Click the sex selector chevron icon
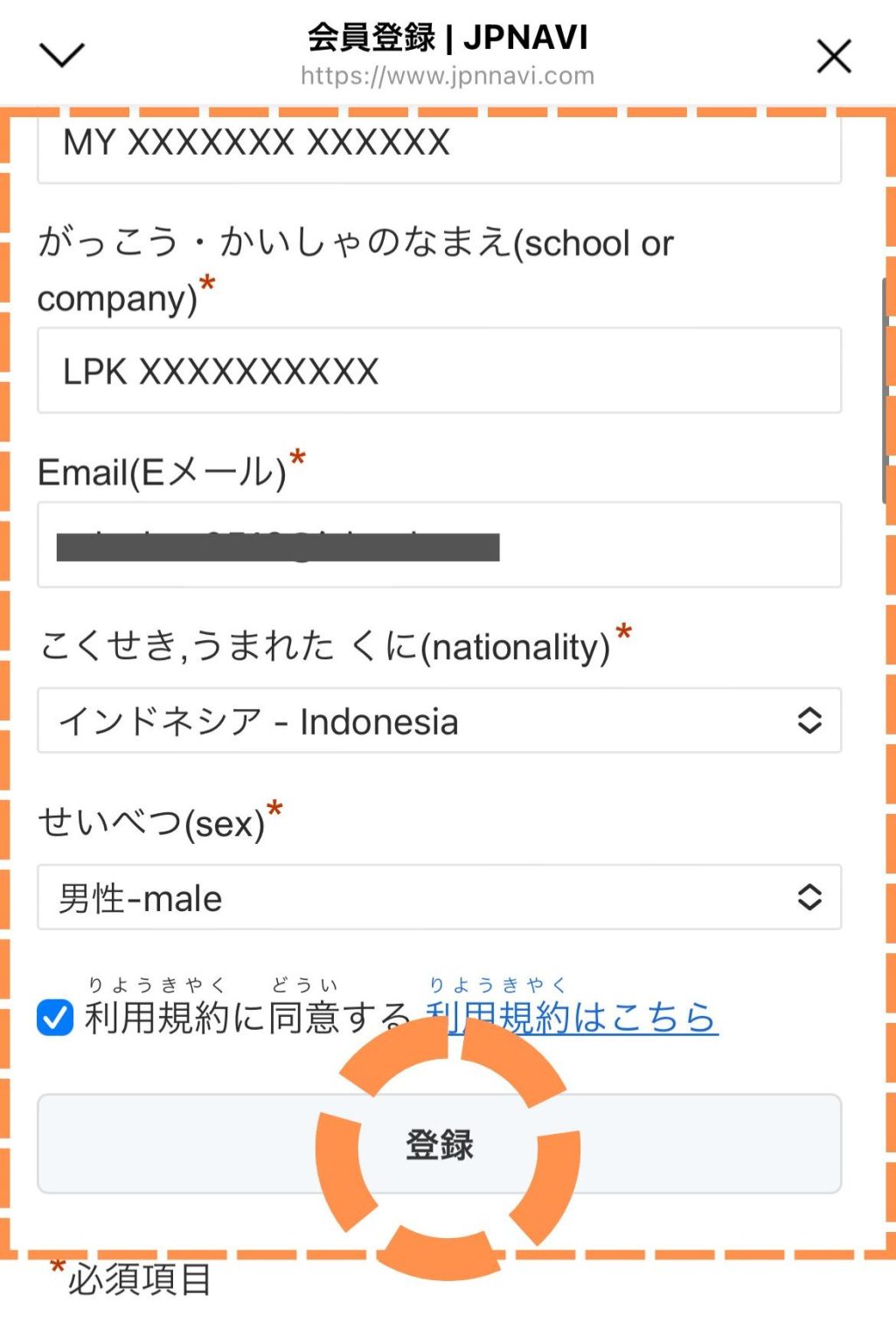Viewport: 896px width, 1343px height. (811, 896)
